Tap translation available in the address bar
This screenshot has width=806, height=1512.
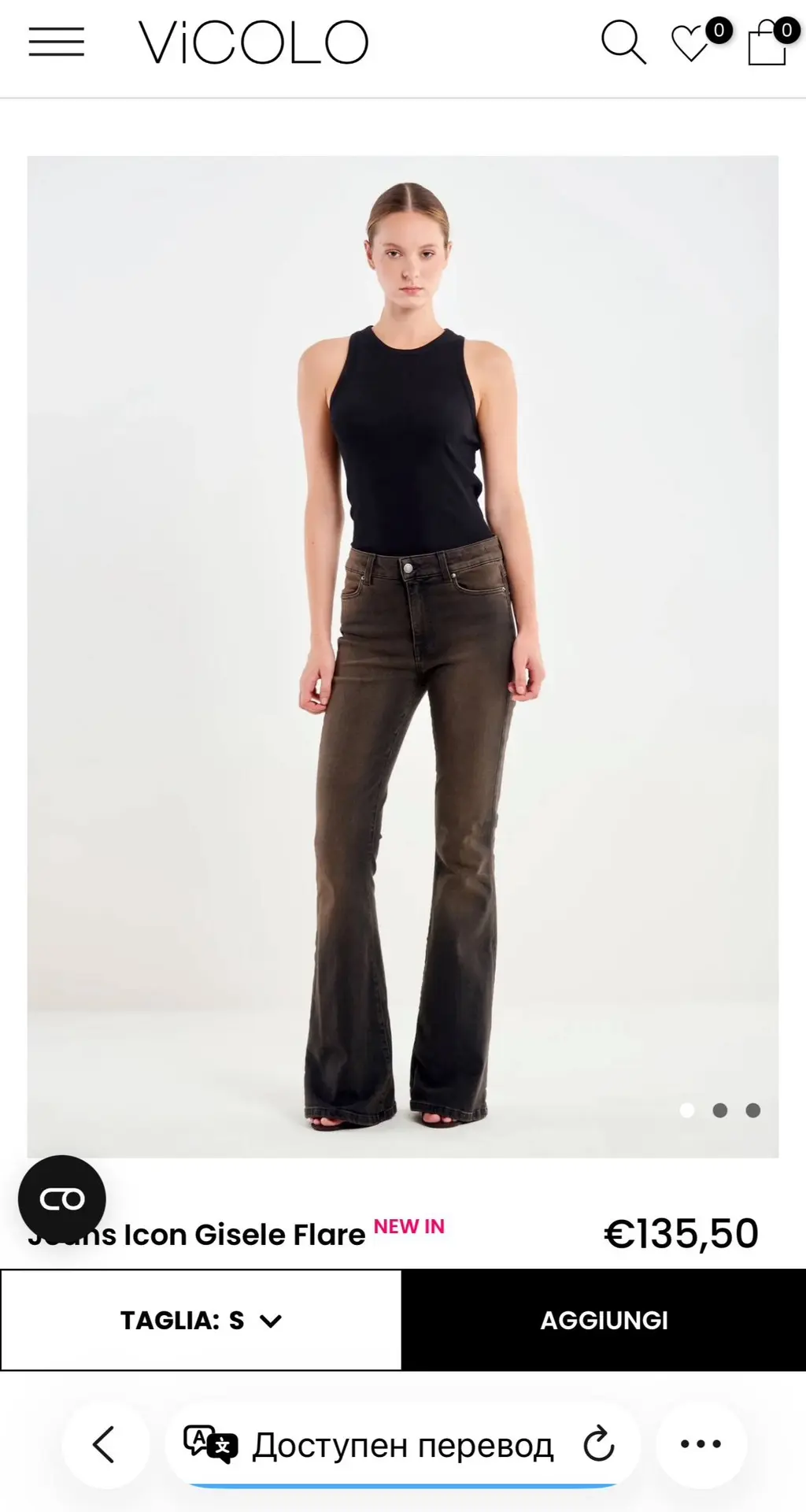[368, 1445]
